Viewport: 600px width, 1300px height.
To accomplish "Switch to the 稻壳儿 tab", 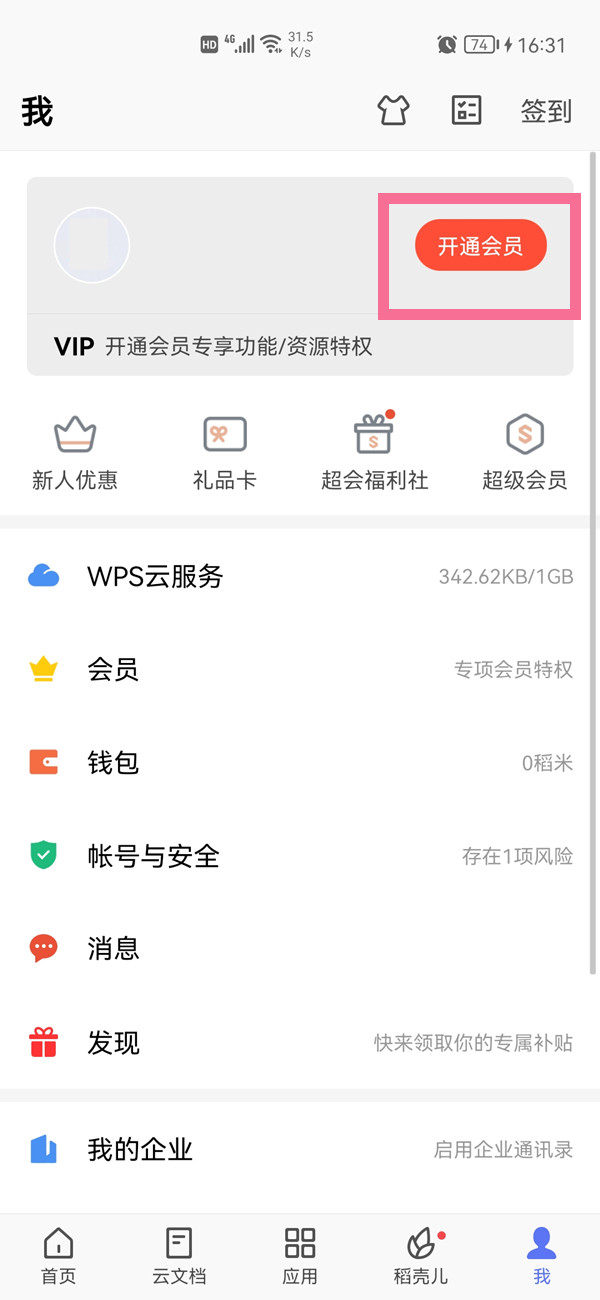I will pos(421,1256).
